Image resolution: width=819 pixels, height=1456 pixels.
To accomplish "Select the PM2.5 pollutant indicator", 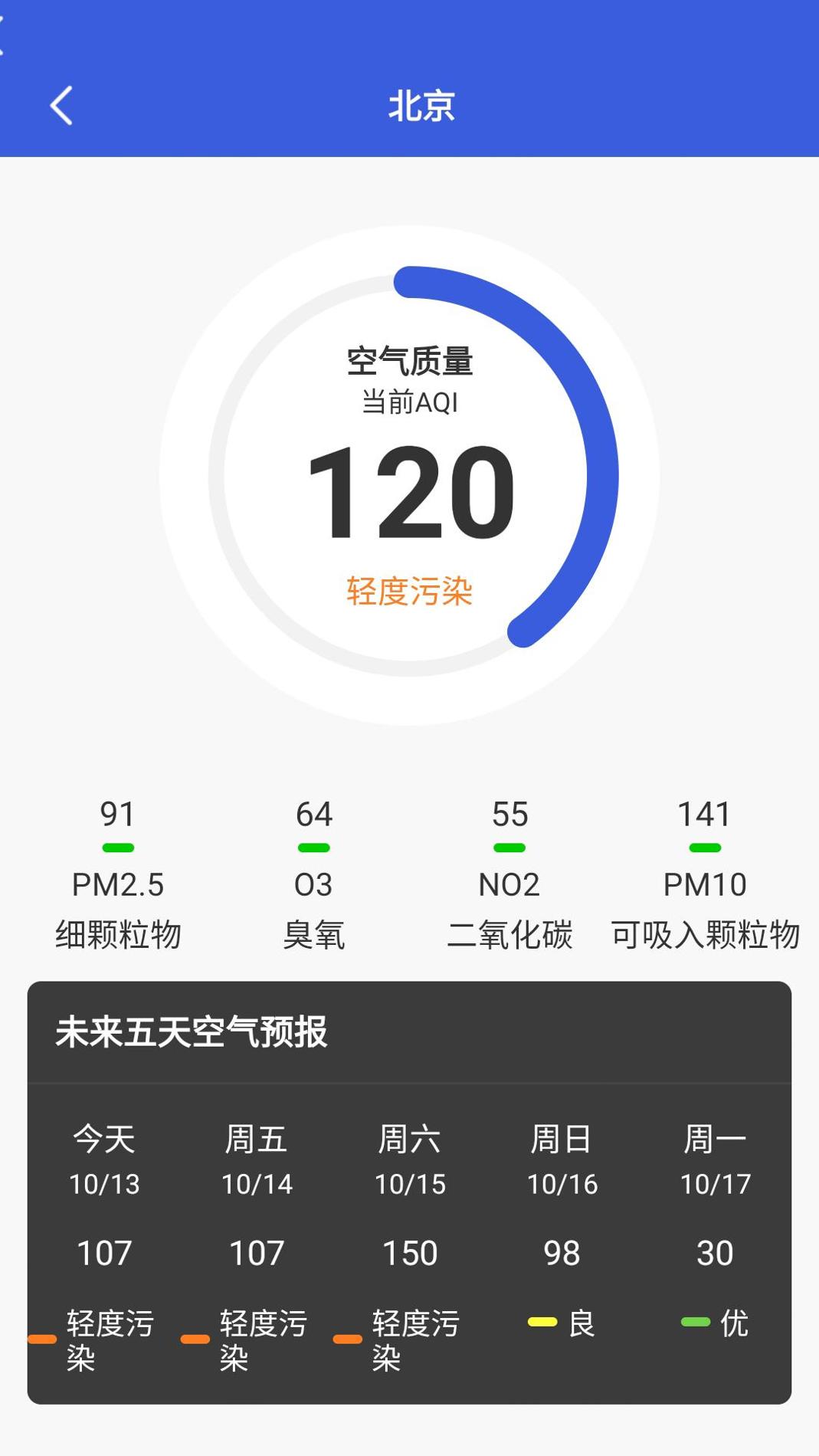I will pyautogui.click(x=116, y=885).
